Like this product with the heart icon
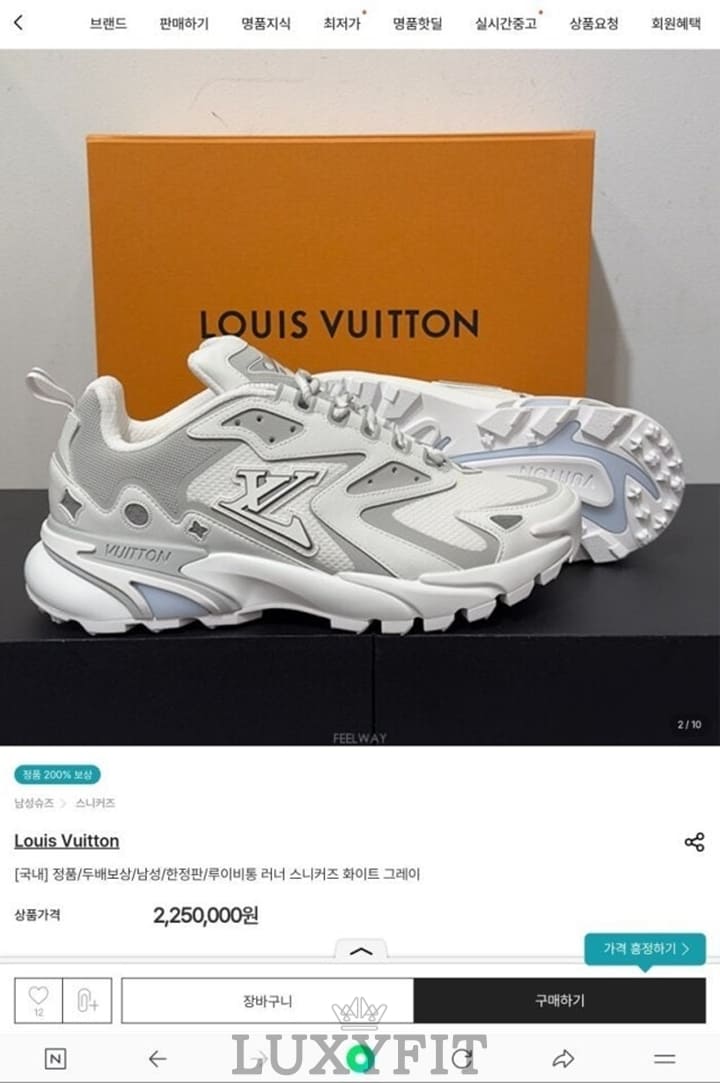720x1083 pixels. pyautogui.click(x=38, y=1000)
